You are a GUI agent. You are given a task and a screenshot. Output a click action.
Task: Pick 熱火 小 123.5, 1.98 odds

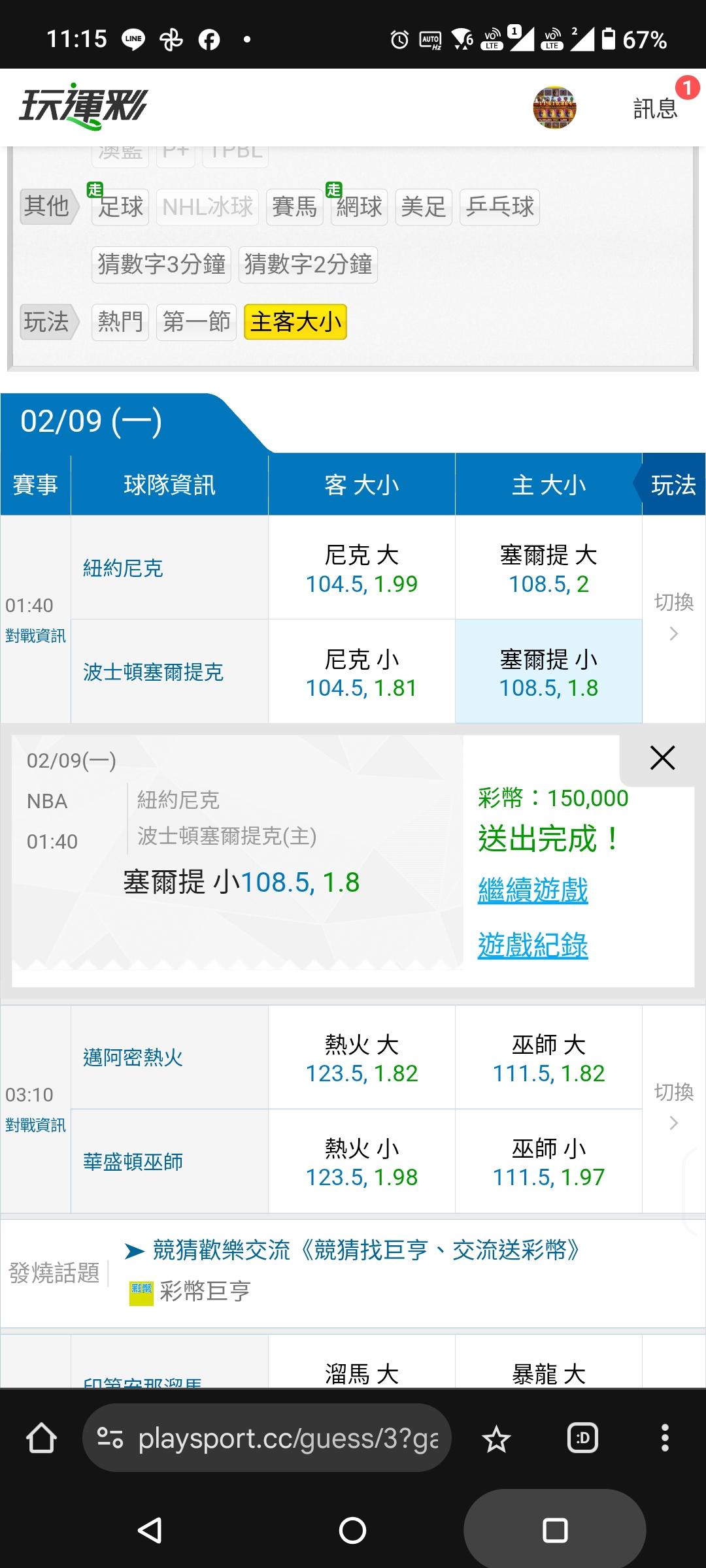coord(361,1162)
